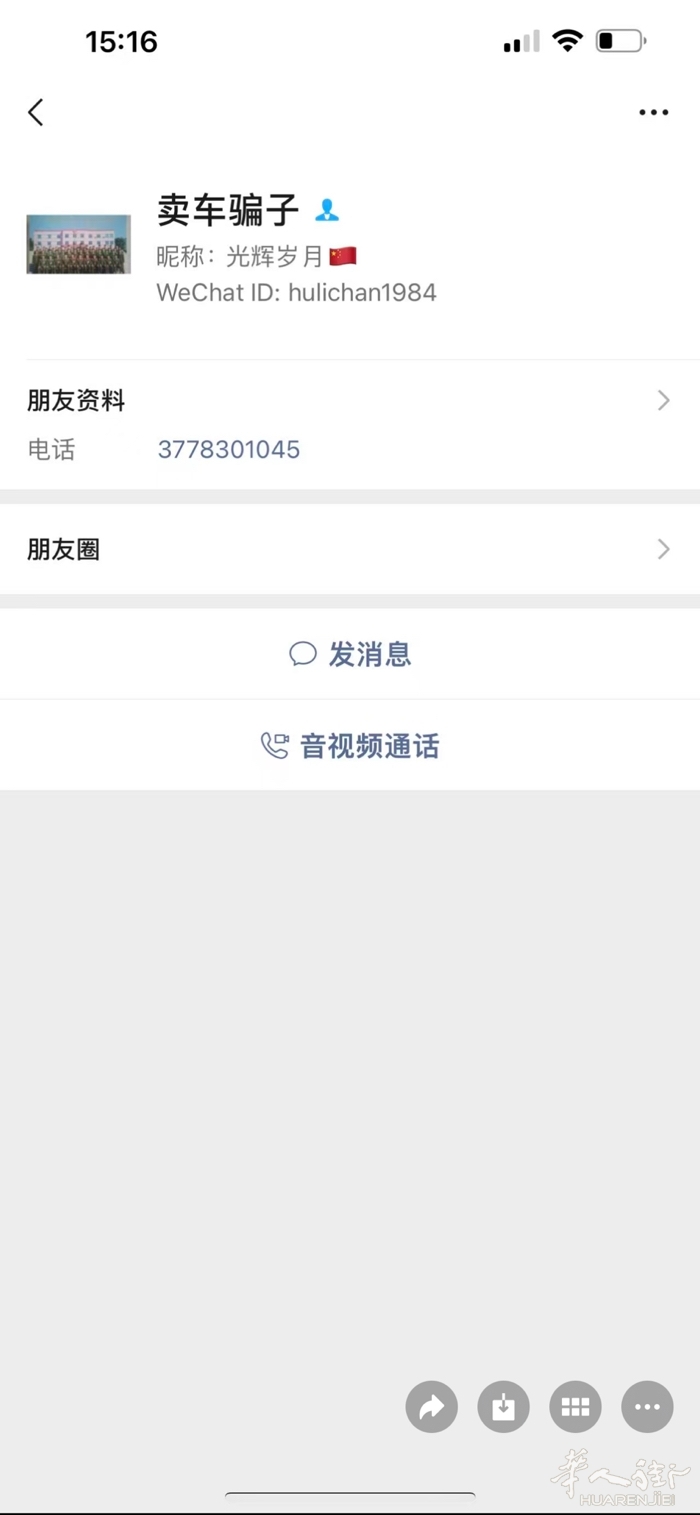
Task: Go back using the top-left arrow
Action: click(x=36, y=112)
